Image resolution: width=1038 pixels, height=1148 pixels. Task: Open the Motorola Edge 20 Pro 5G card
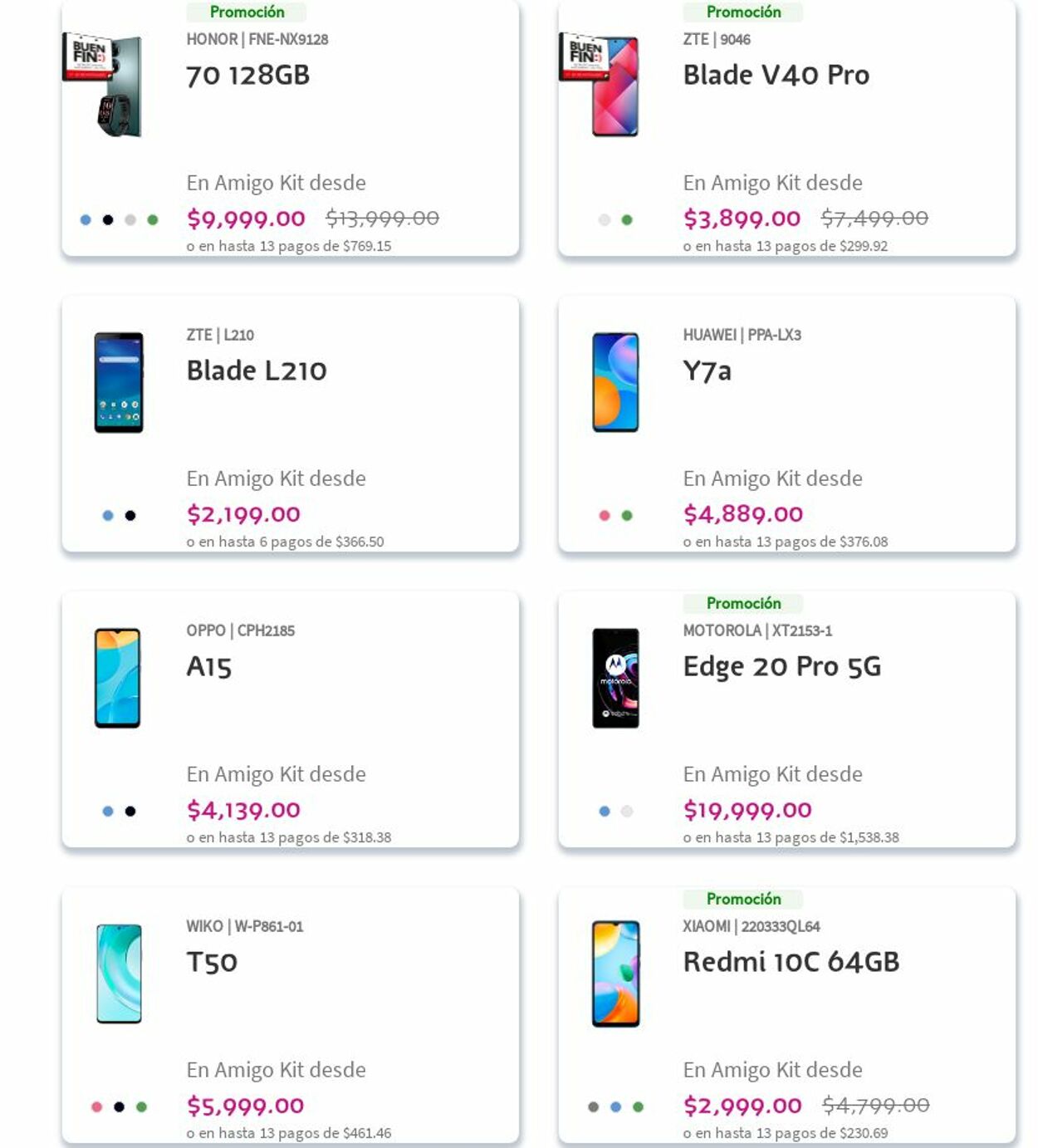781,667
